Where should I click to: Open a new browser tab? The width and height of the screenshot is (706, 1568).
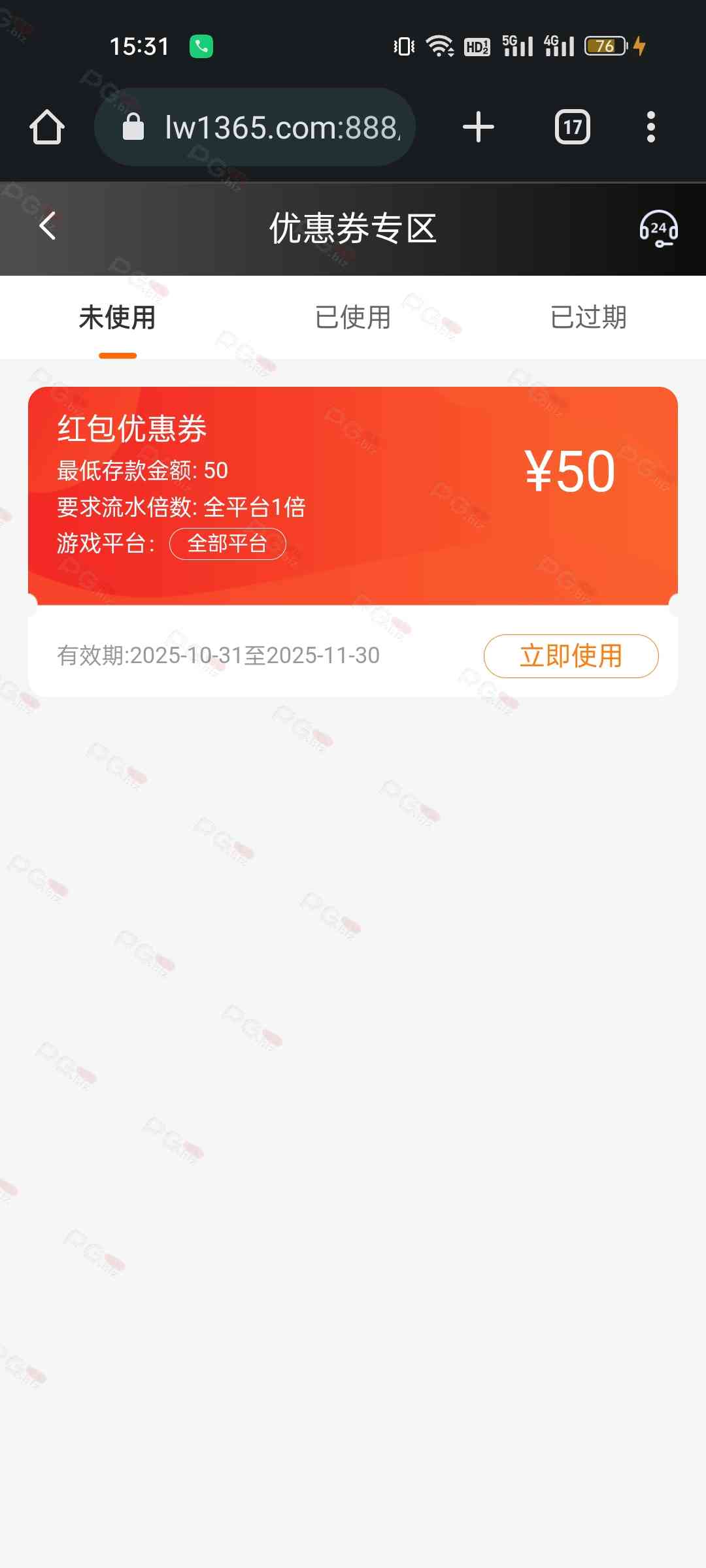pyautogui.click(x=479, y=127)
